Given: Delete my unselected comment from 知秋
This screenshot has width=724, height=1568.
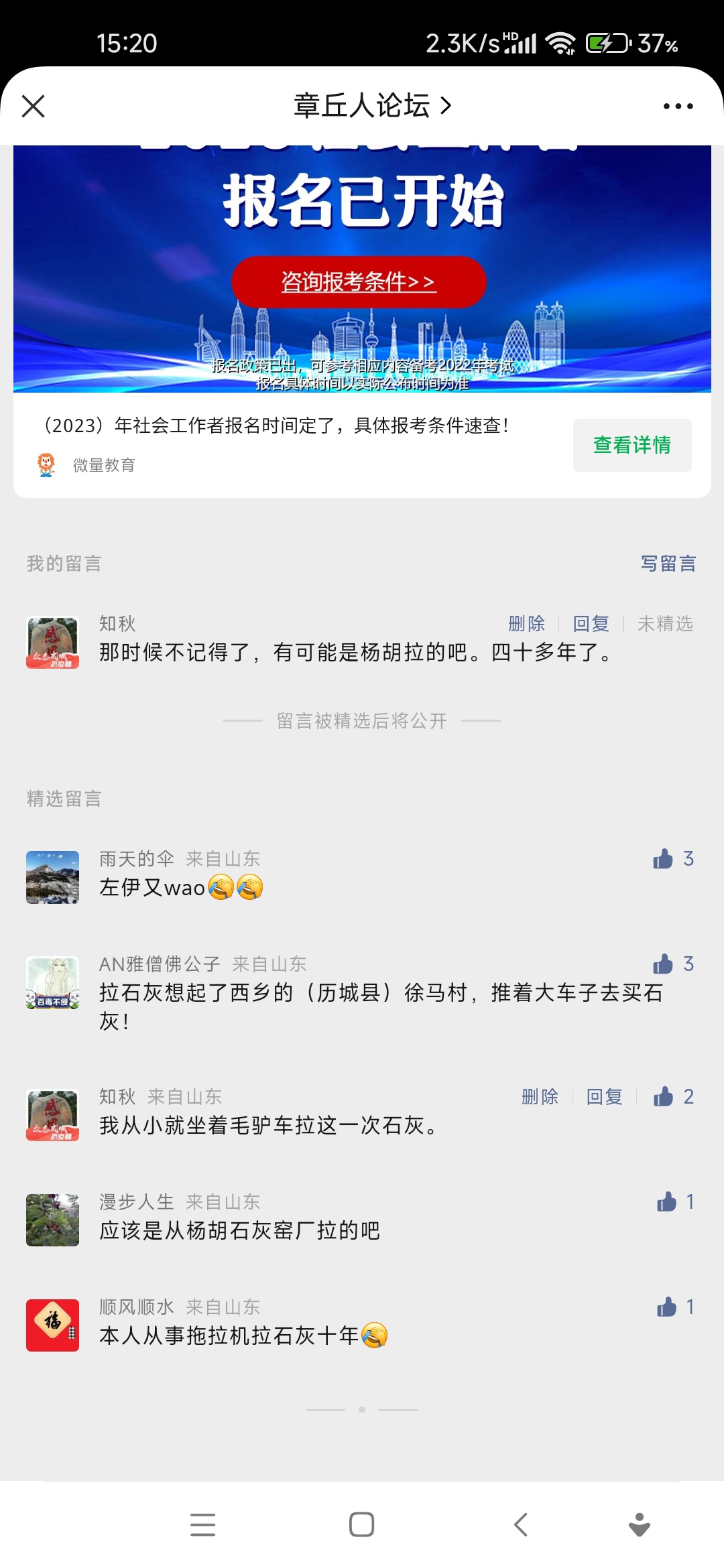Looking at the screenshot, I should [x=526, y=624].
